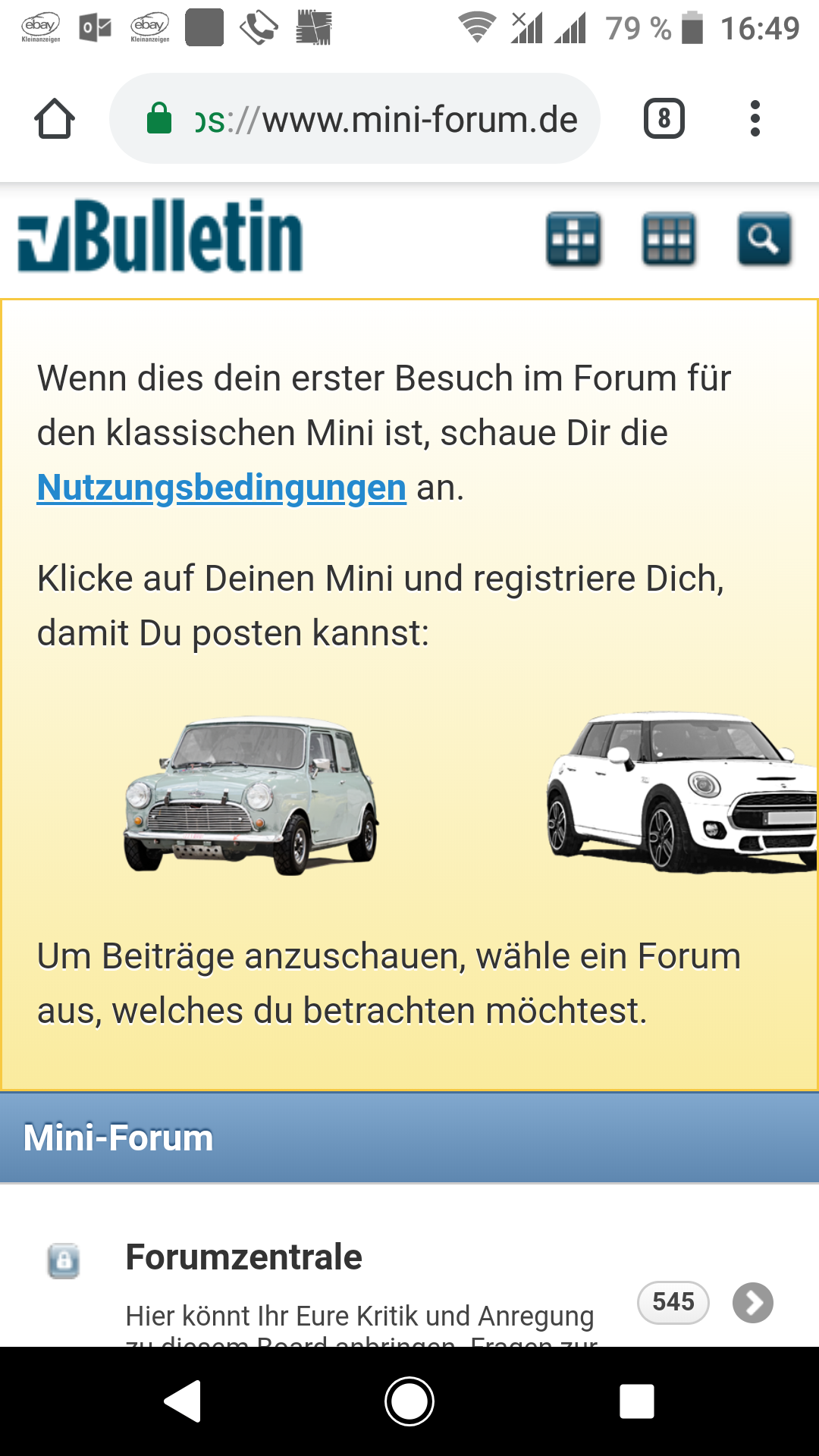Select the modern white MINI picture
Screen dimensions: 819x1456
(x=681, y=791)
